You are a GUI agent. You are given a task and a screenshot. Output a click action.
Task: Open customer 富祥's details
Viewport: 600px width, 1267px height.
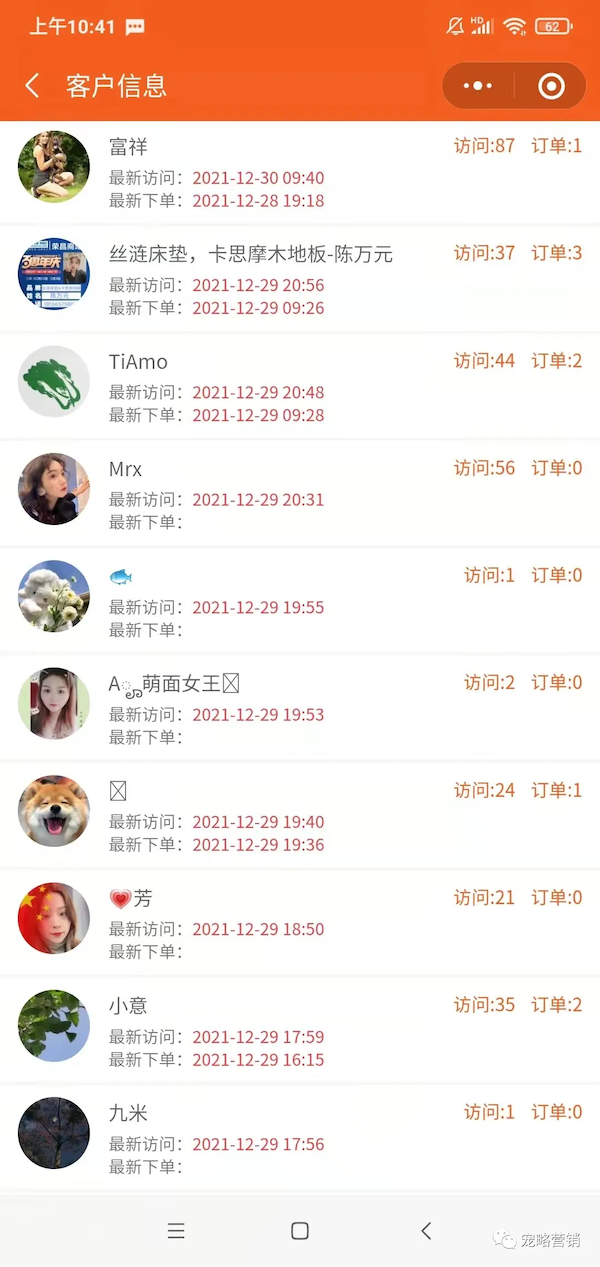tap(300, 172)
